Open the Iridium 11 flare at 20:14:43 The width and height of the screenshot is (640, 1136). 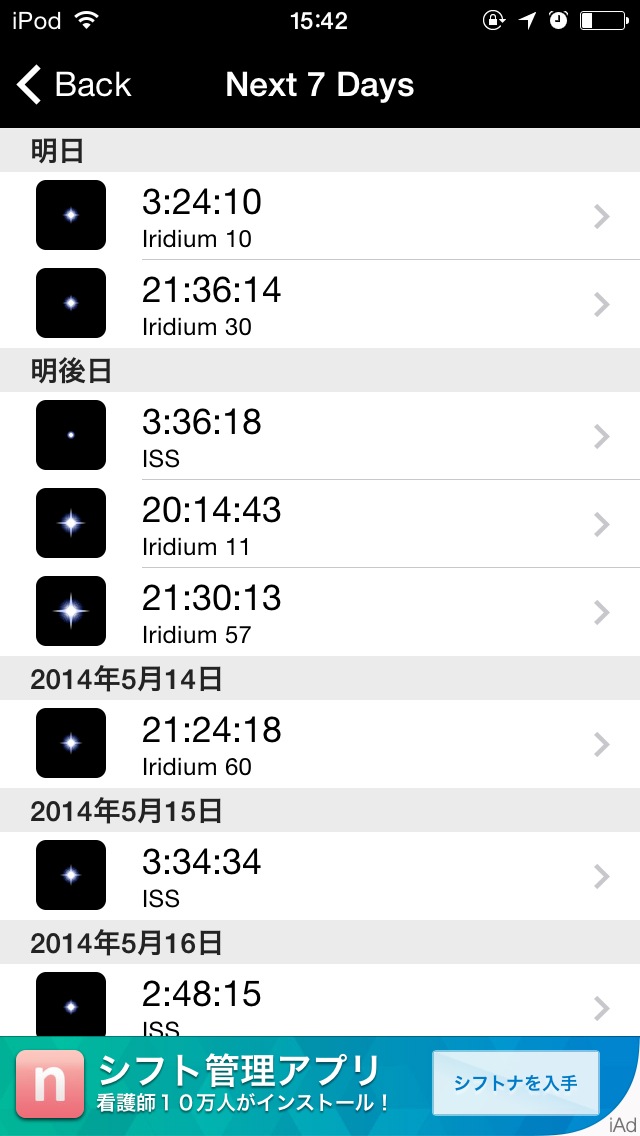tap(320, 524)
